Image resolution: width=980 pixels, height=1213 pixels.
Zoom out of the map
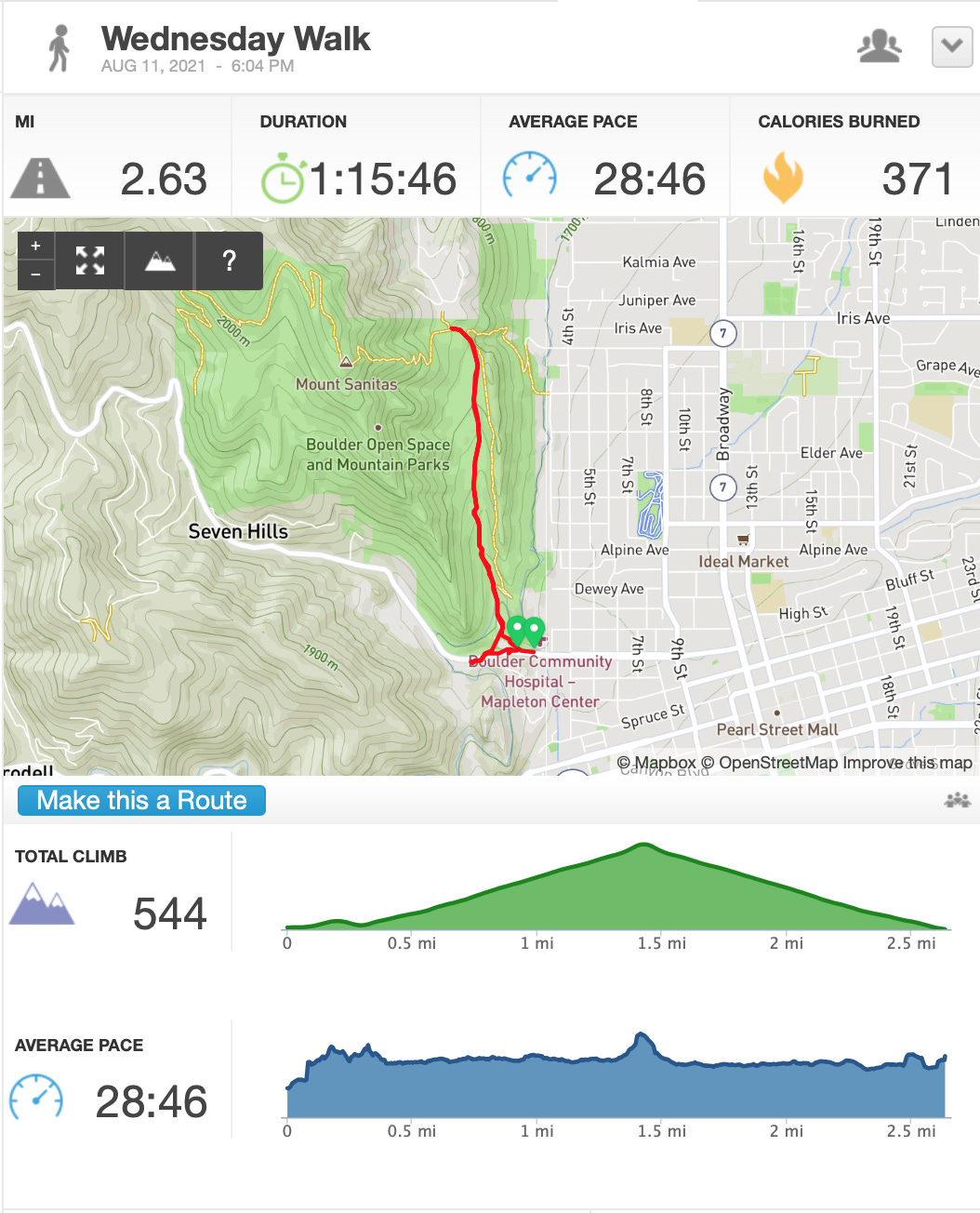point(35,275)
